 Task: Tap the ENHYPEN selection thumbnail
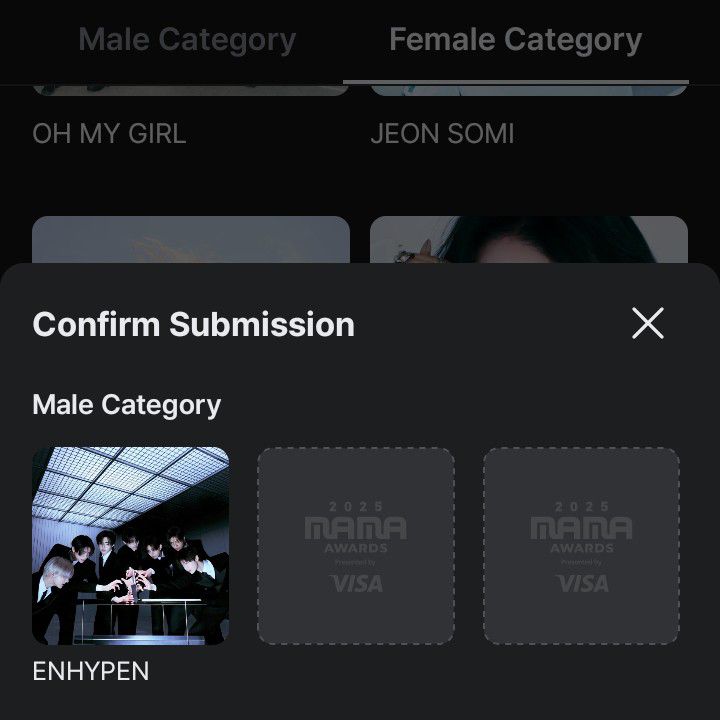131,545
